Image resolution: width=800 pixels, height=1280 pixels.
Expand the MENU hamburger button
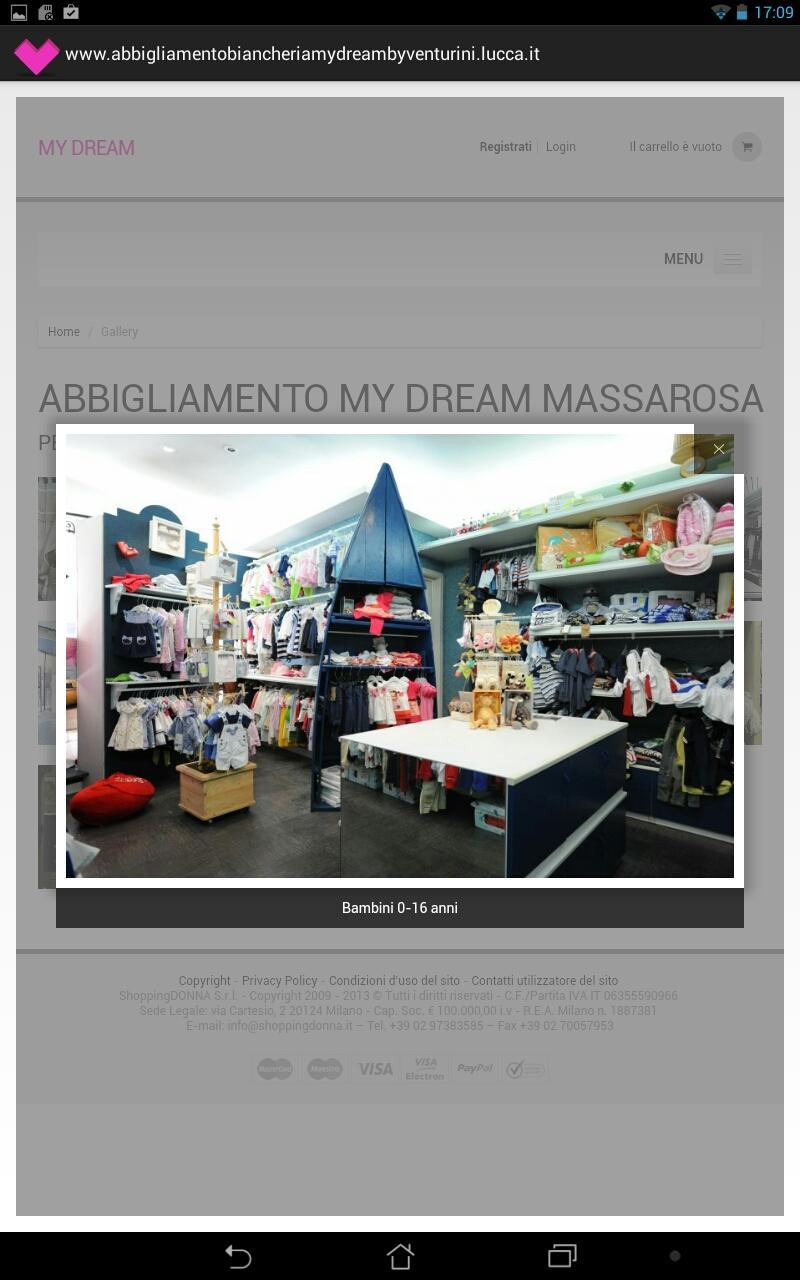tap(732, 259)
